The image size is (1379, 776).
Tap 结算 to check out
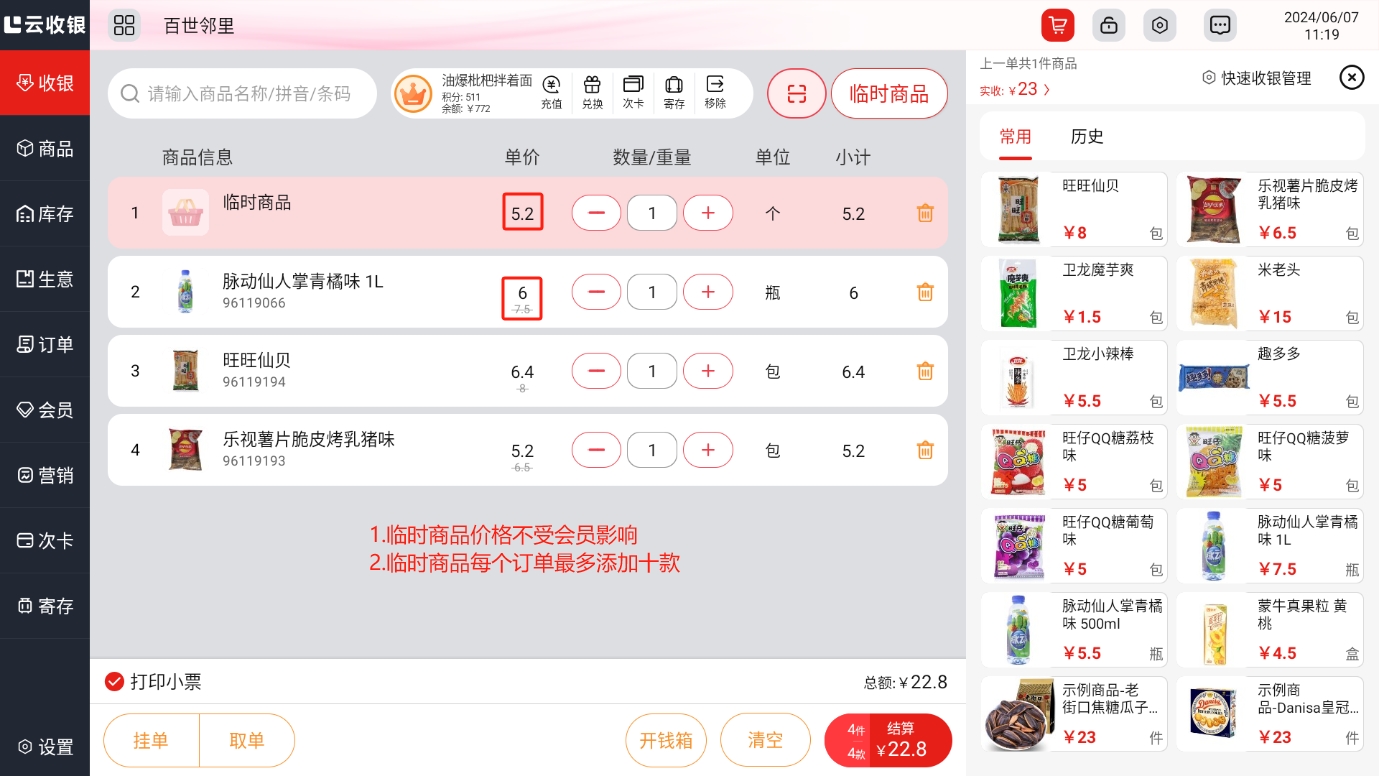coord(888,741)
